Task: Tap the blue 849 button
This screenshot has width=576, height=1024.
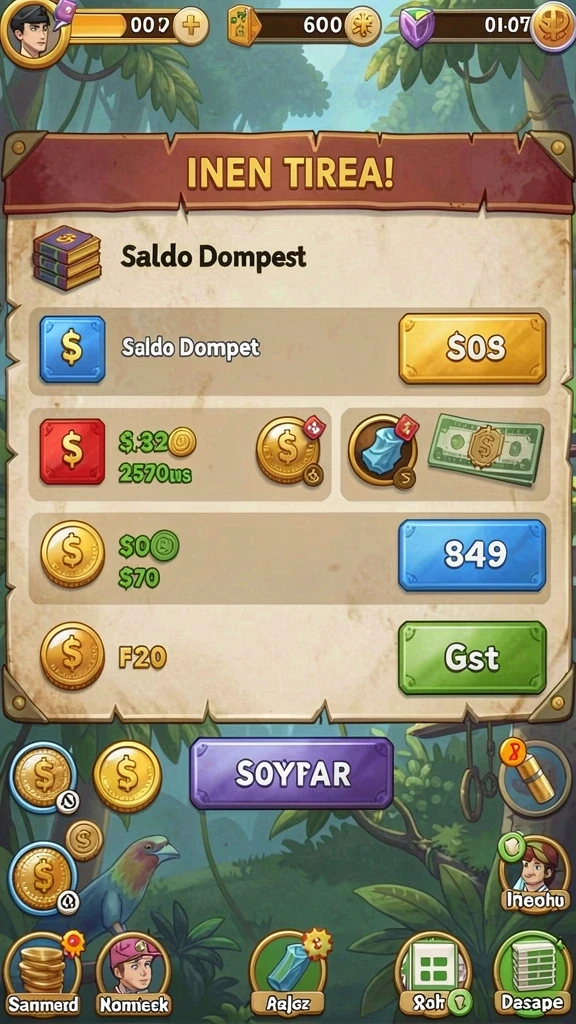Action: coord(472,554)
